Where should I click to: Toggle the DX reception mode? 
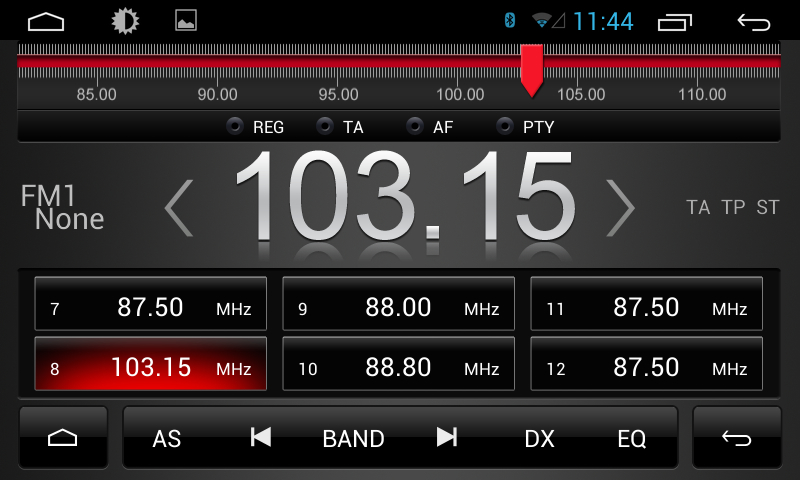pos(539,438)
